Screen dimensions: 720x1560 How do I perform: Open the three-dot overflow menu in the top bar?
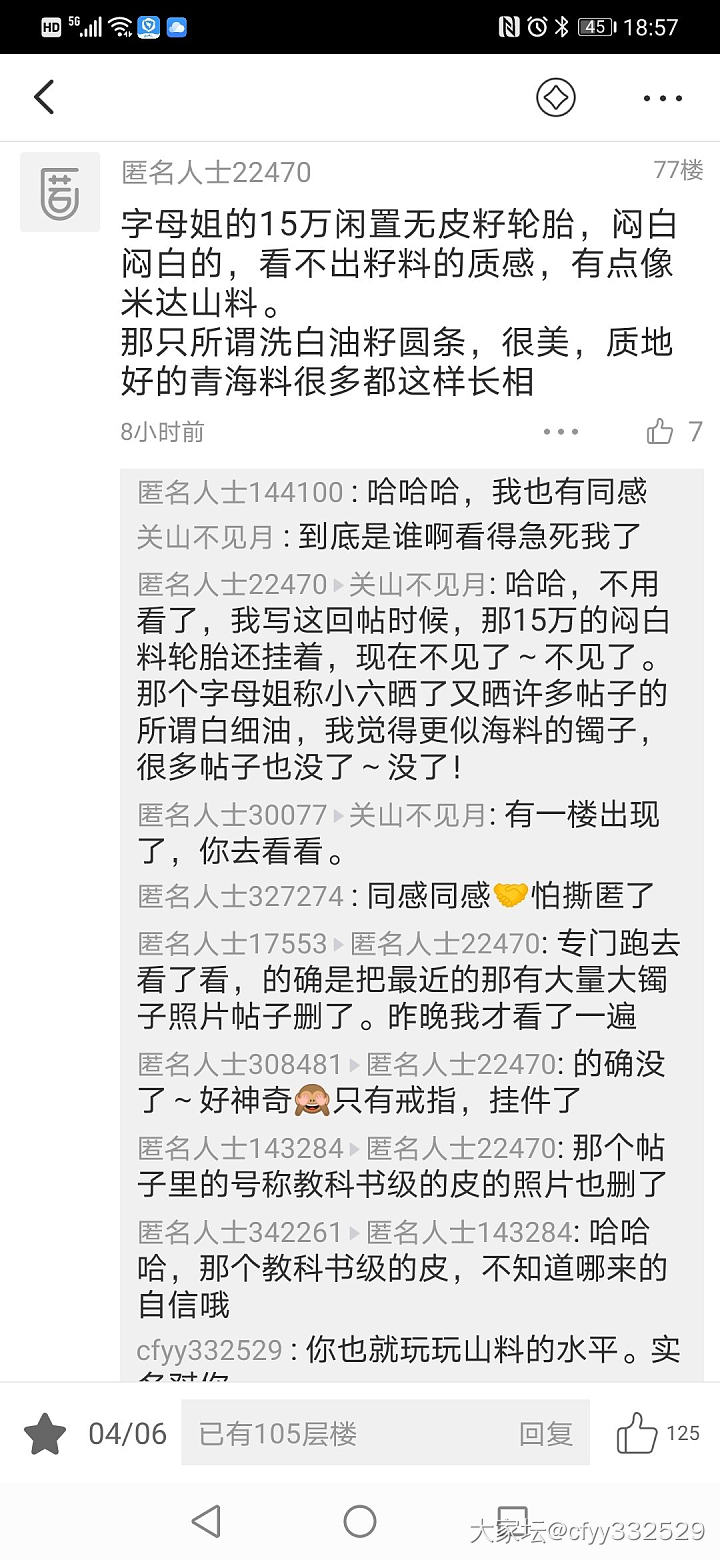pyautogui.click(x=662, y=98)
